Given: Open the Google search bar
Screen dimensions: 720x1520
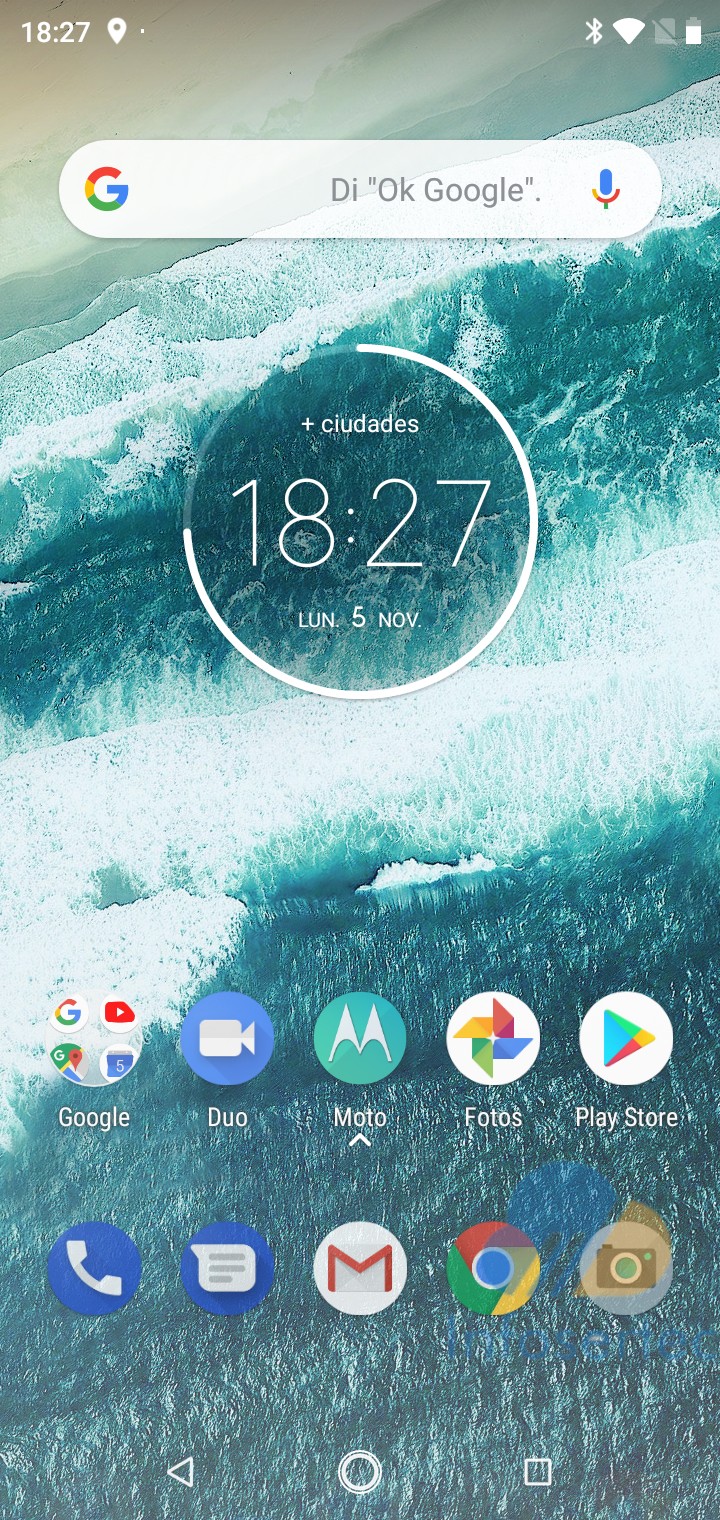Looking at the screenshot, I should (330, 189).
